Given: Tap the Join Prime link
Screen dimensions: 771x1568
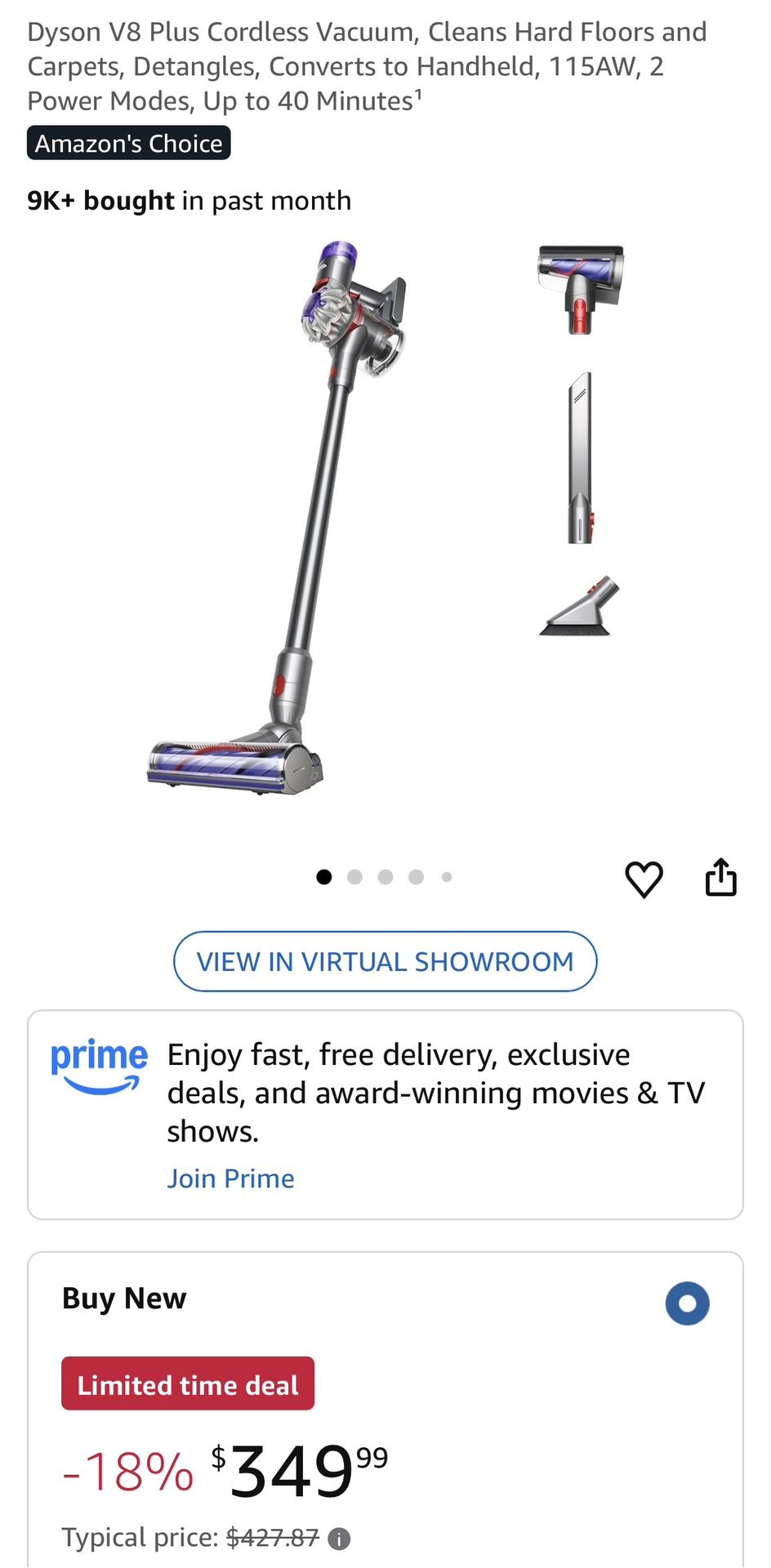Looking at the screenshot, I should [x=230, y=1178].
